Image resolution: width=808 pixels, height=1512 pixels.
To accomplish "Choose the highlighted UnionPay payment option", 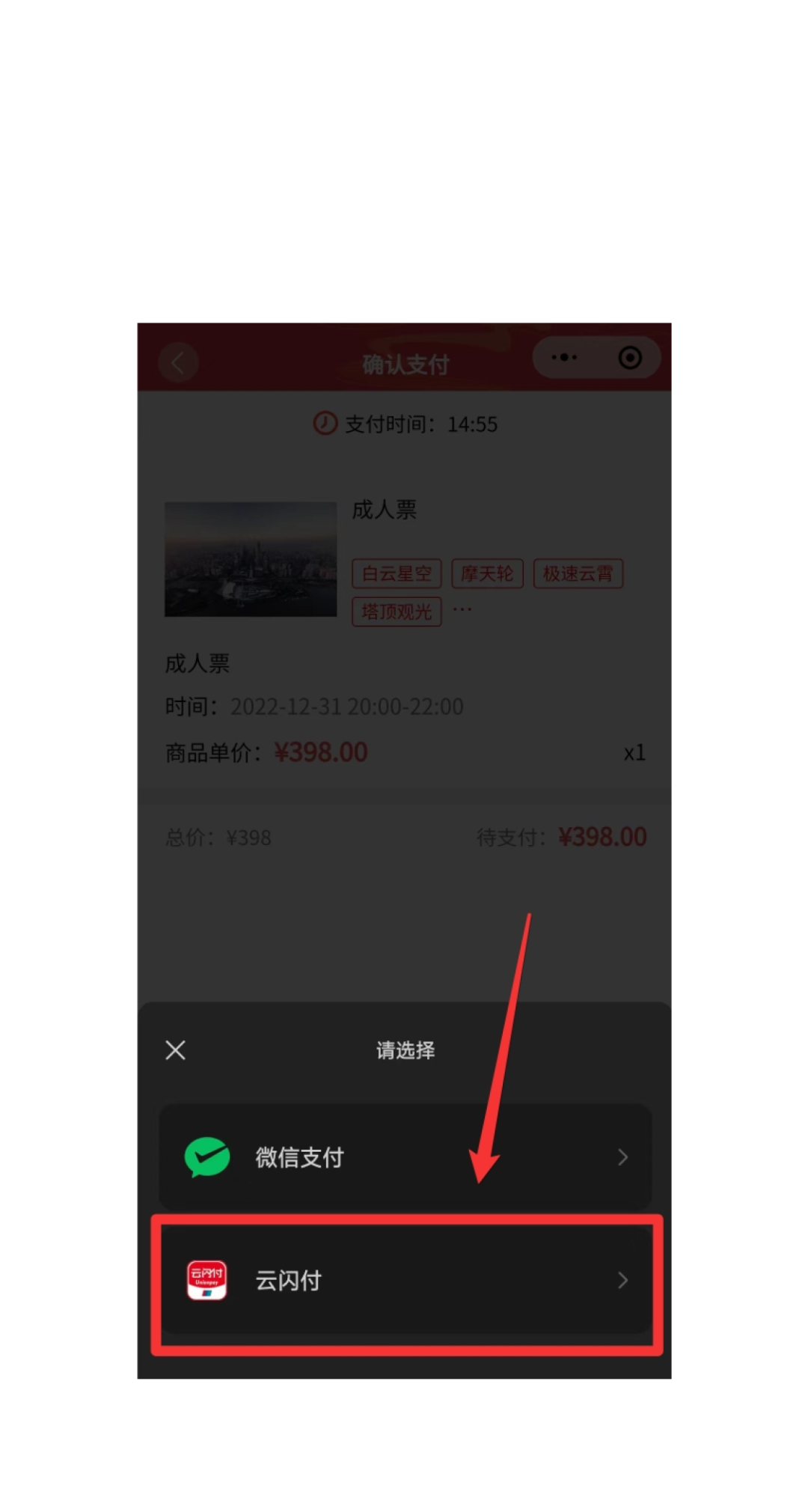I will click(x=404, y=1280).
